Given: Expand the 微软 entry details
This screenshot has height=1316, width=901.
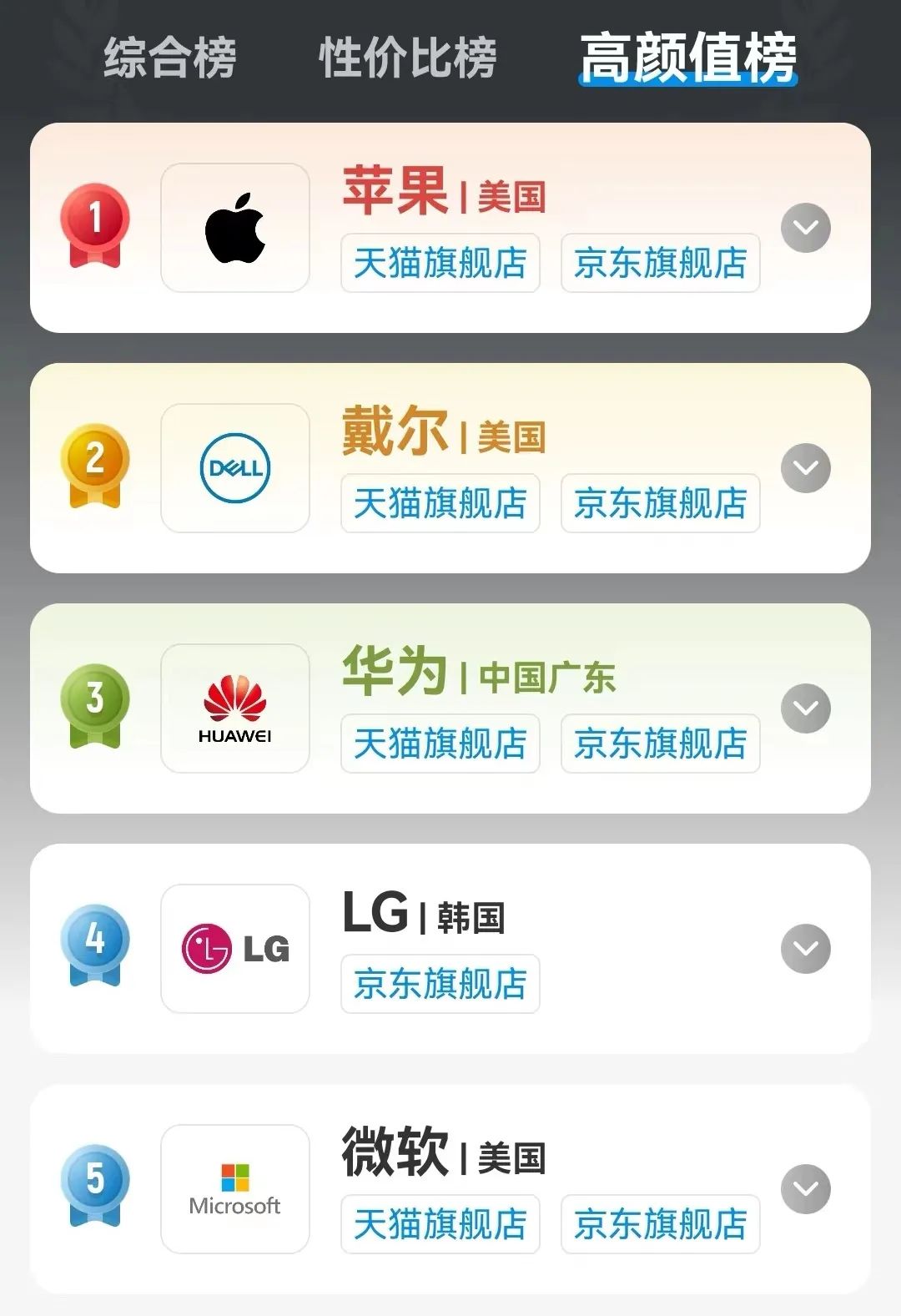Looking at the screenshot, I should (804, 1188).
